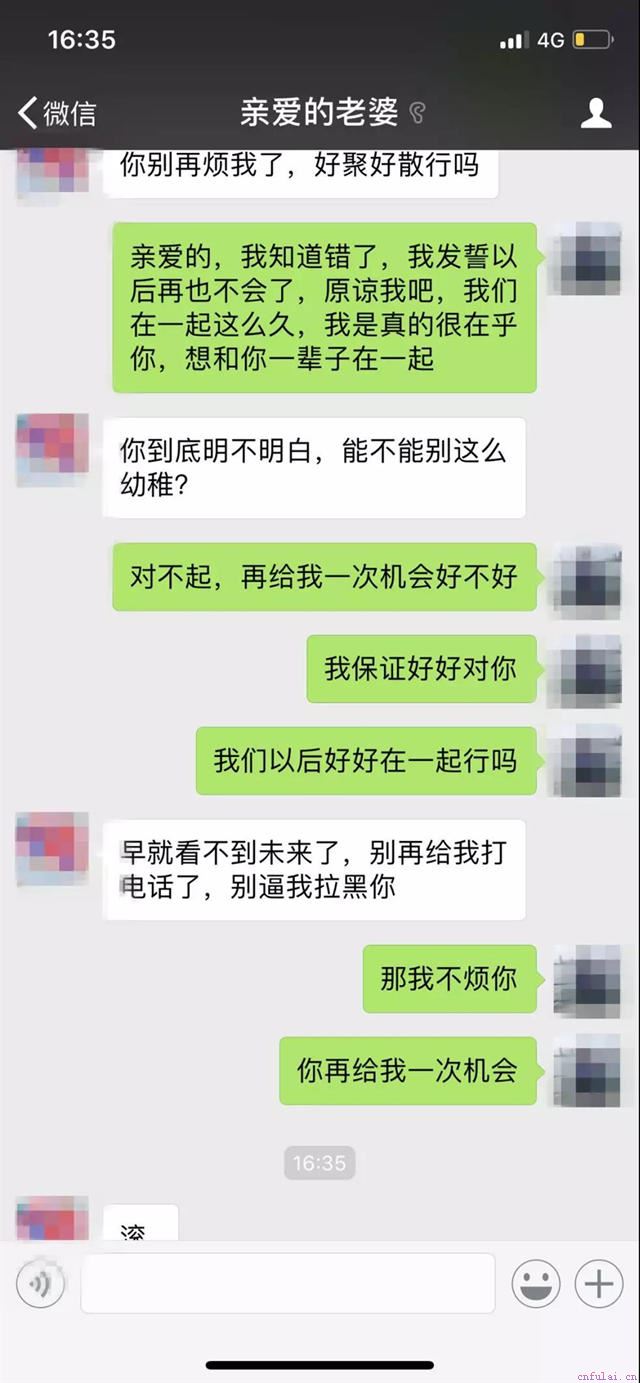Open chat info via the profile icon

596,113
